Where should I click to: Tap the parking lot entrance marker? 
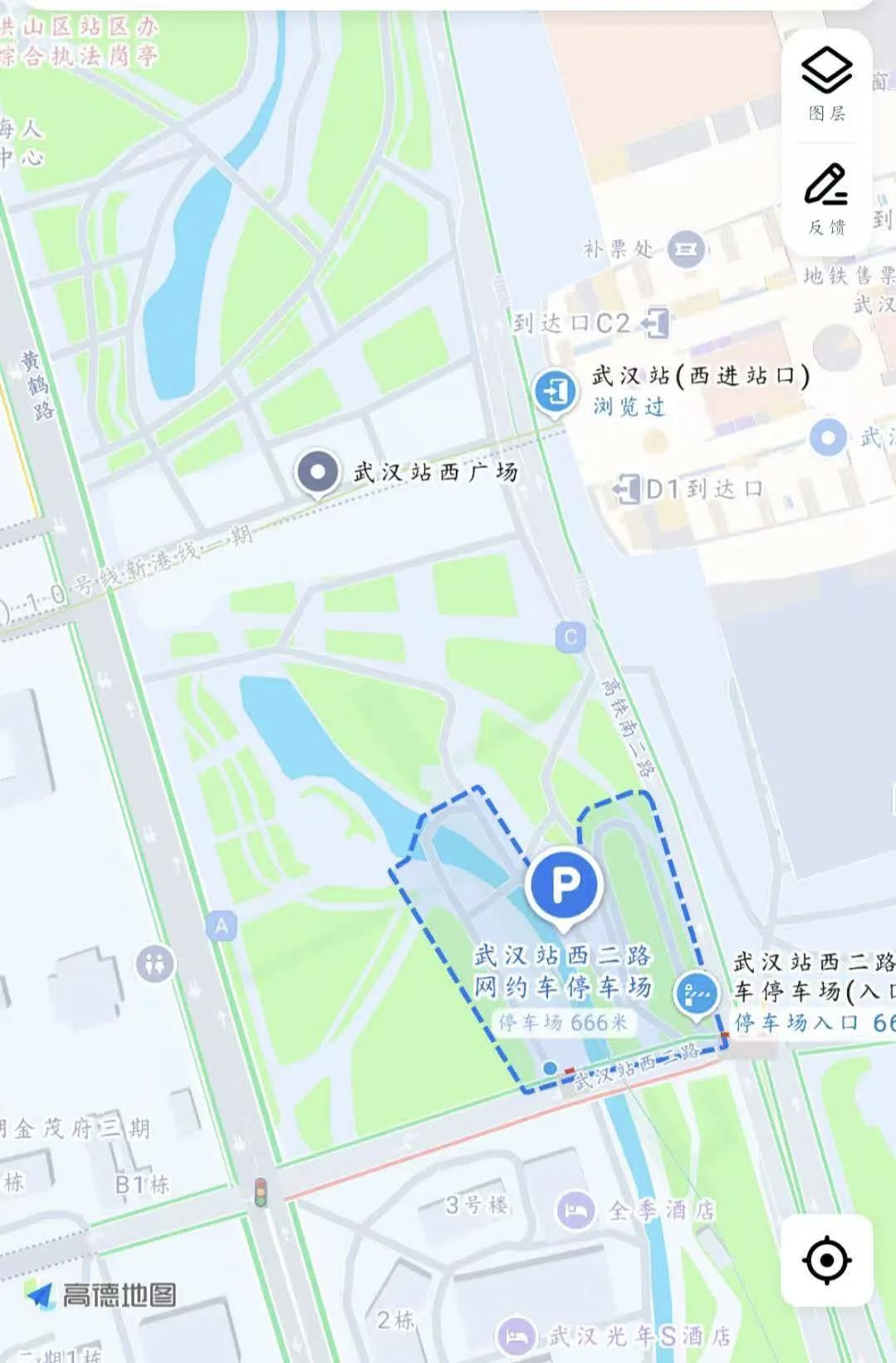(x=697, y=993)
